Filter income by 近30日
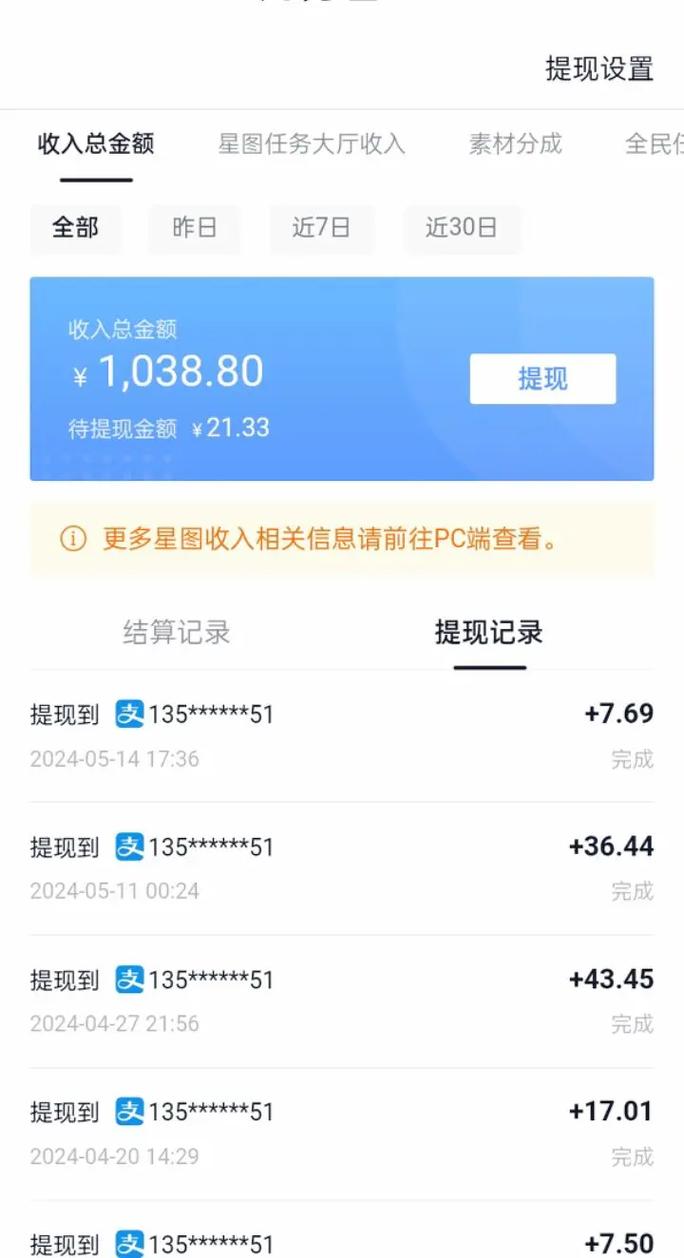 click(x=461, y=228)
